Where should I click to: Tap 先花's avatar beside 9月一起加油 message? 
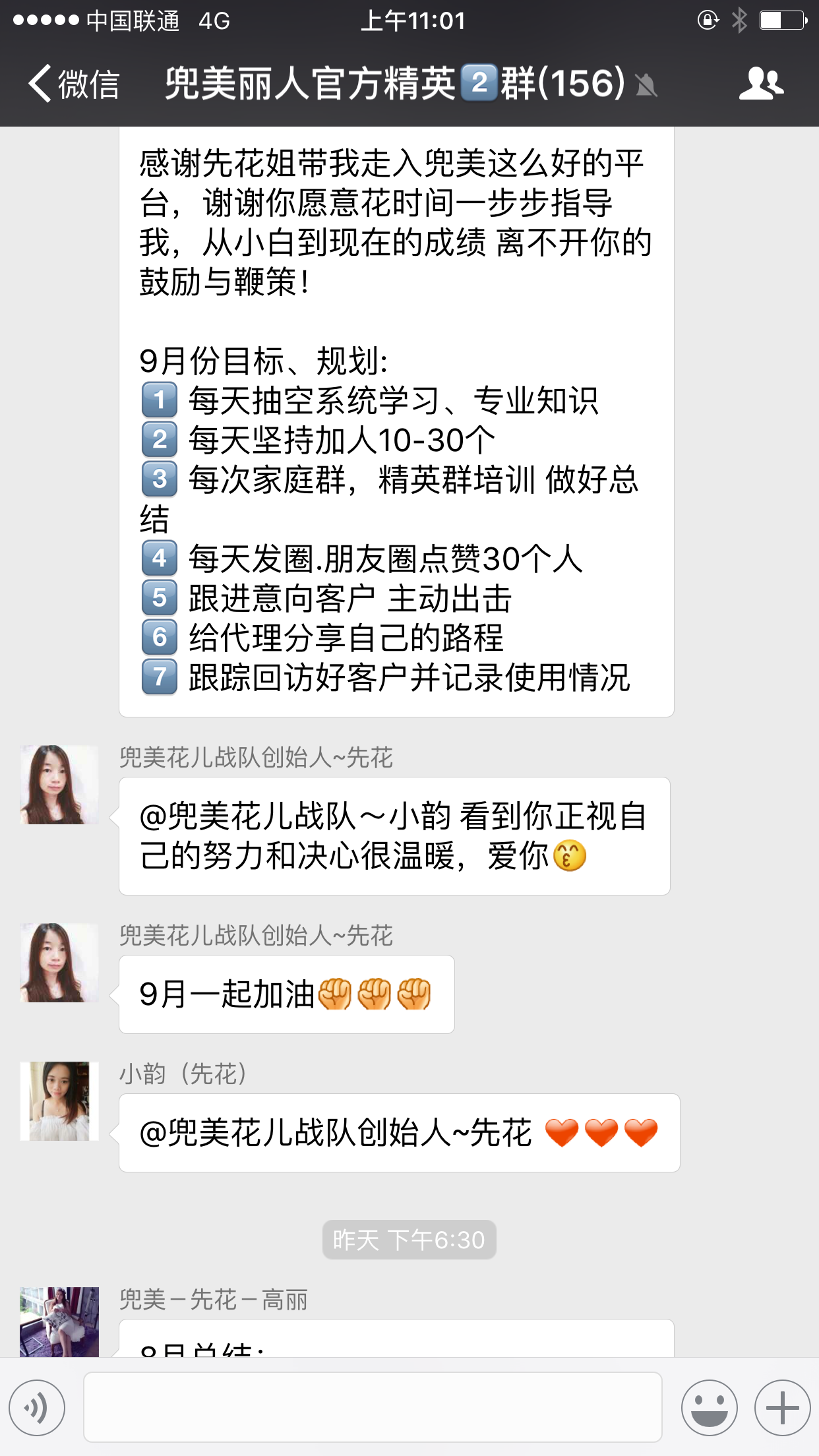pyautogui.click(x=59, y=962)
